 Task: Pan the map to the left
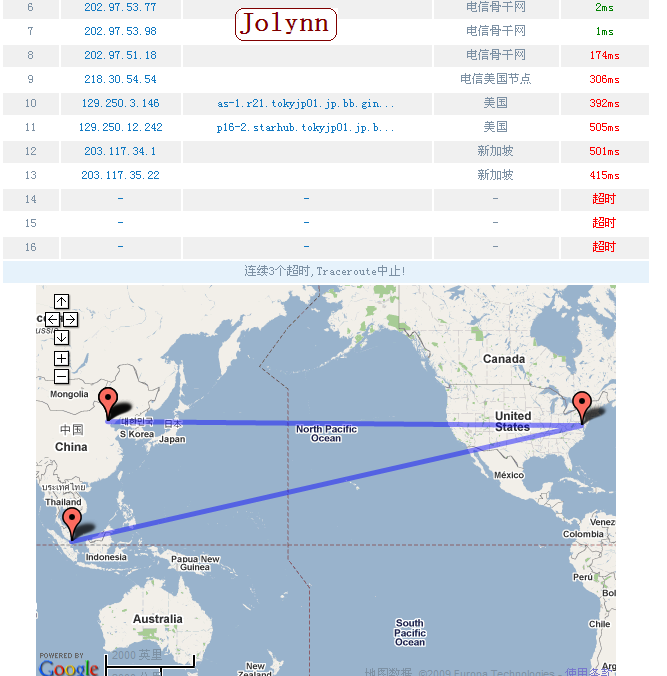pos(52,319)
